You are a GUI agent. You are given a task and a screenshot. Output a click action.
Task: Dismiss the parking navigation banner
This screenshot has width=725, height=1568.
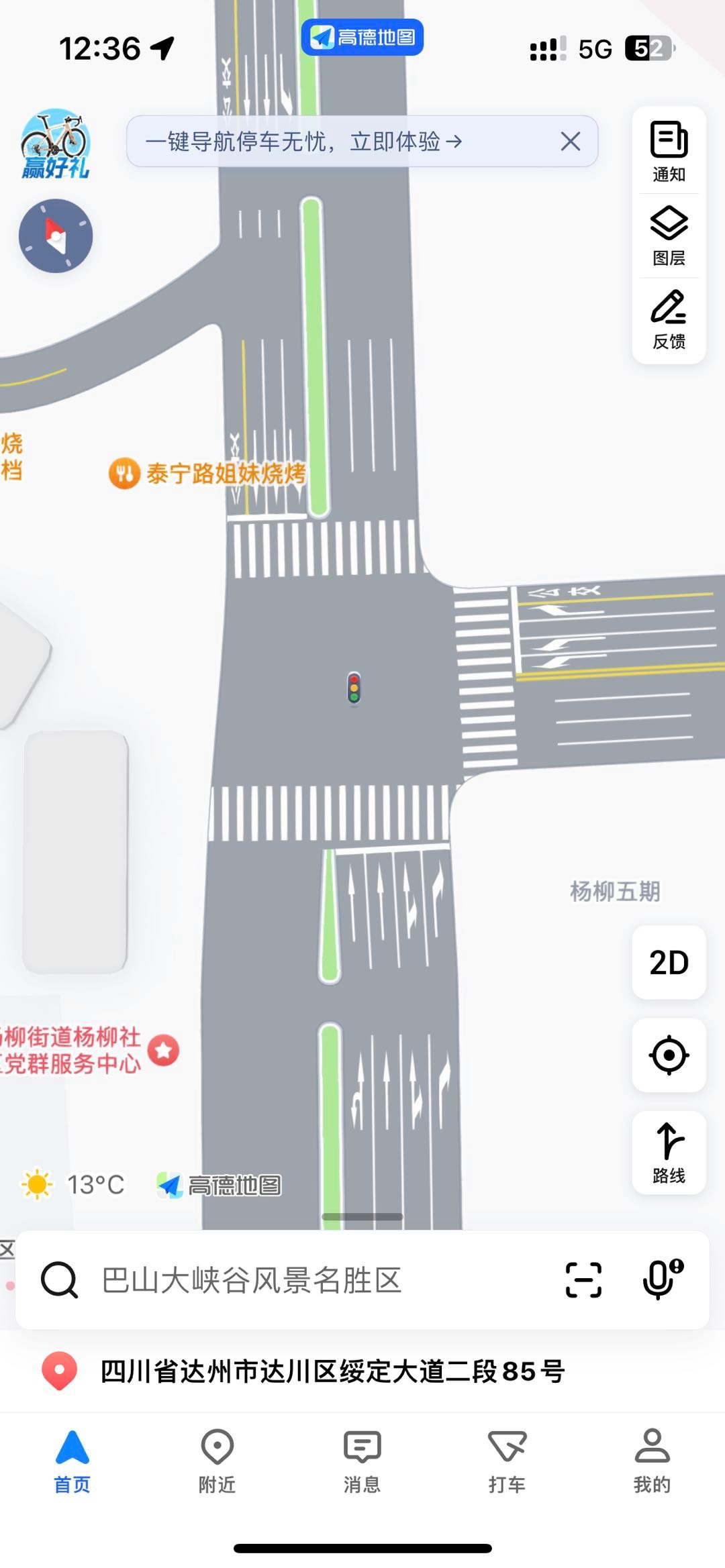[x=570, y=142]
